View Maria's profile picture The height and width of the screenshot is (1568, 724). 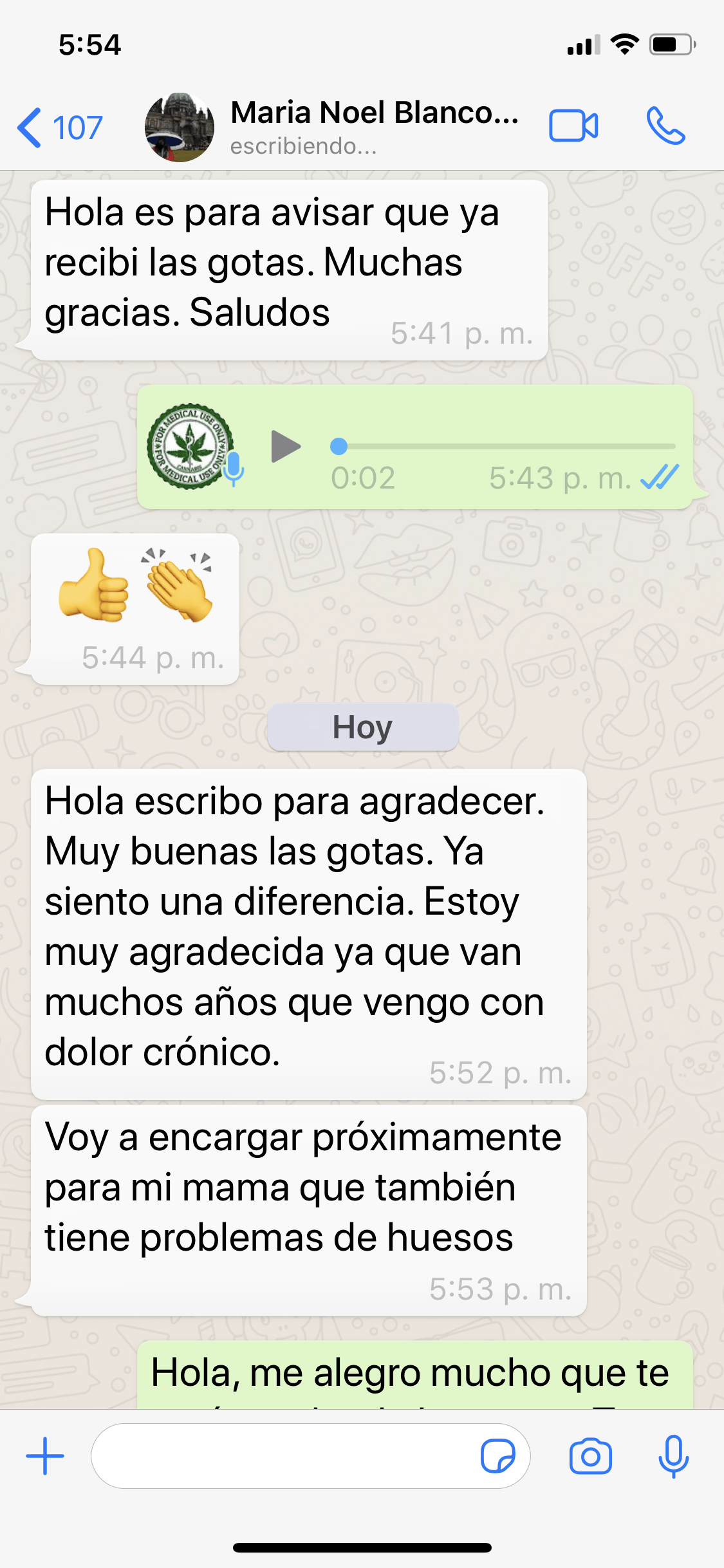tap(180, 127)
